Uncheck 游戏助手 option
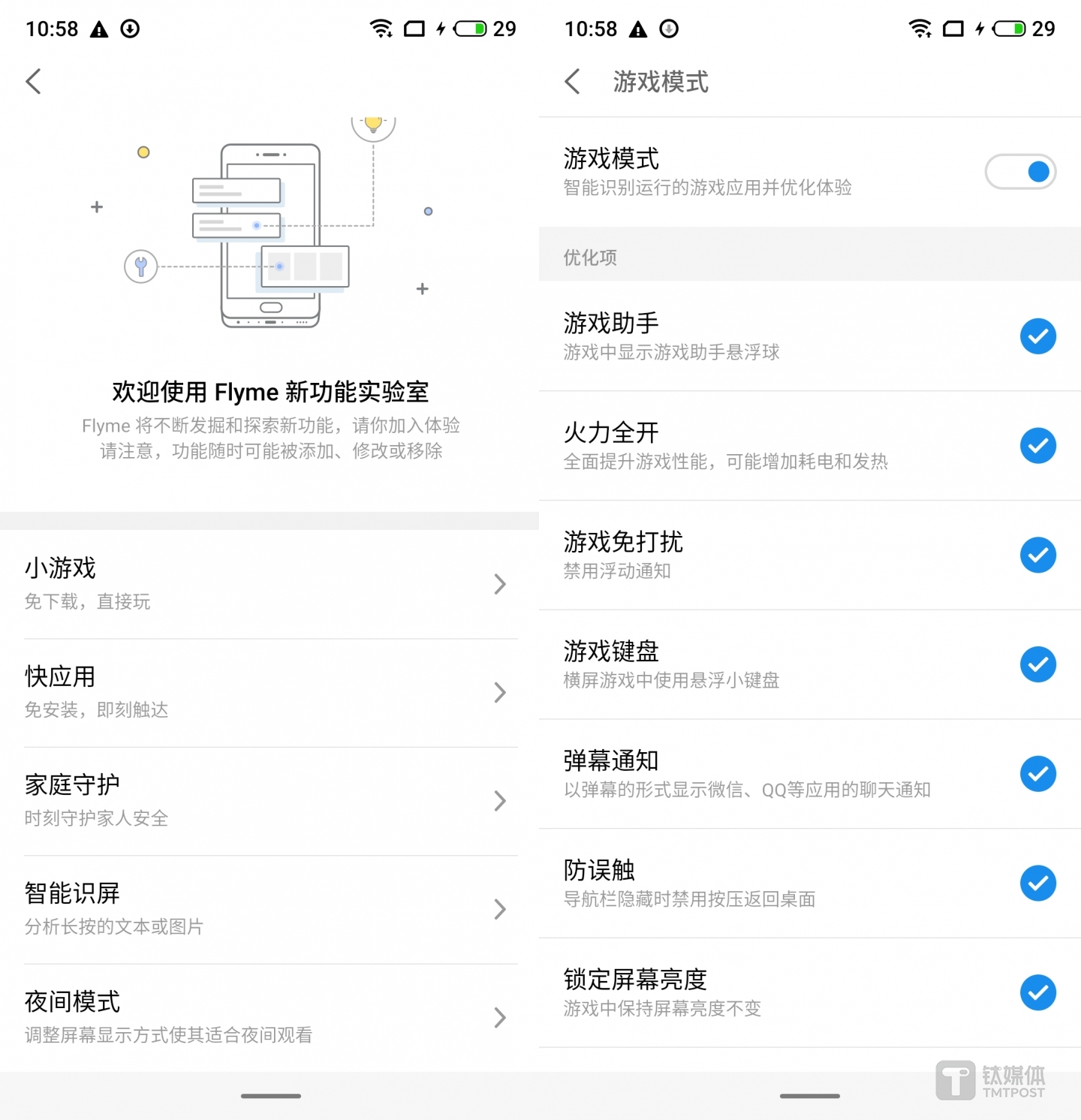 (1037, 336)
